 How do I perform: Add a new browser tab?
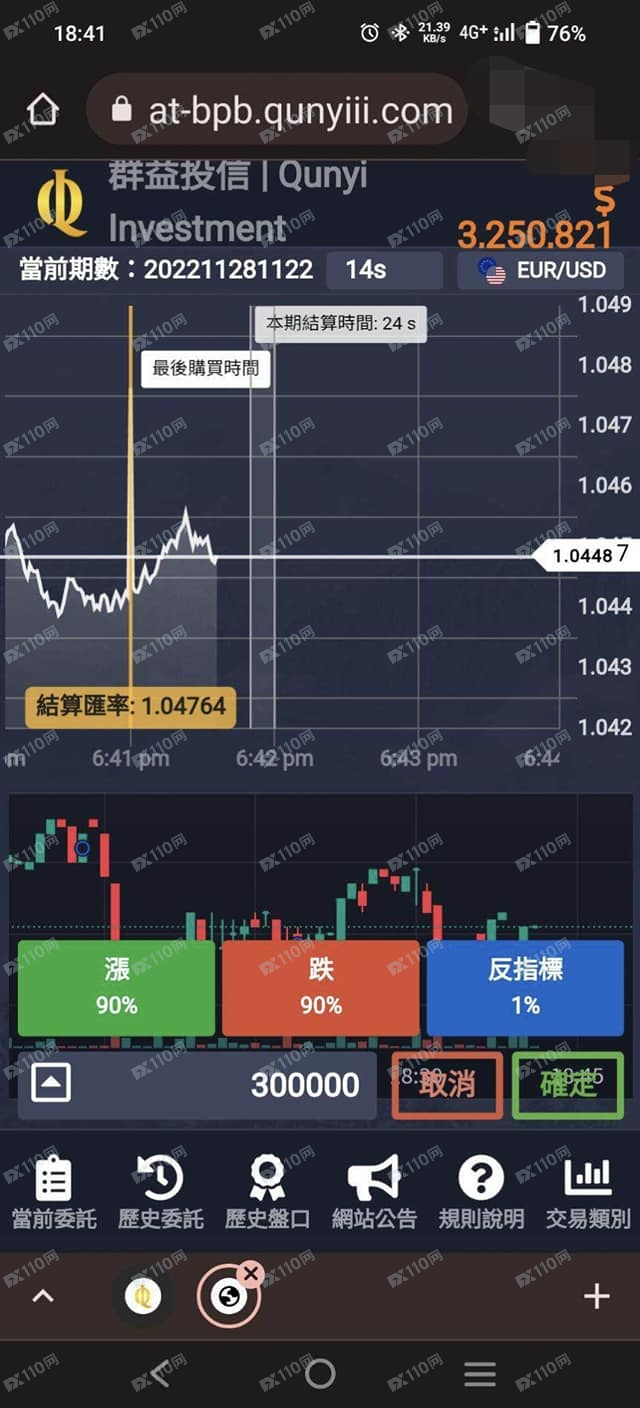(x=596, y=1297)
